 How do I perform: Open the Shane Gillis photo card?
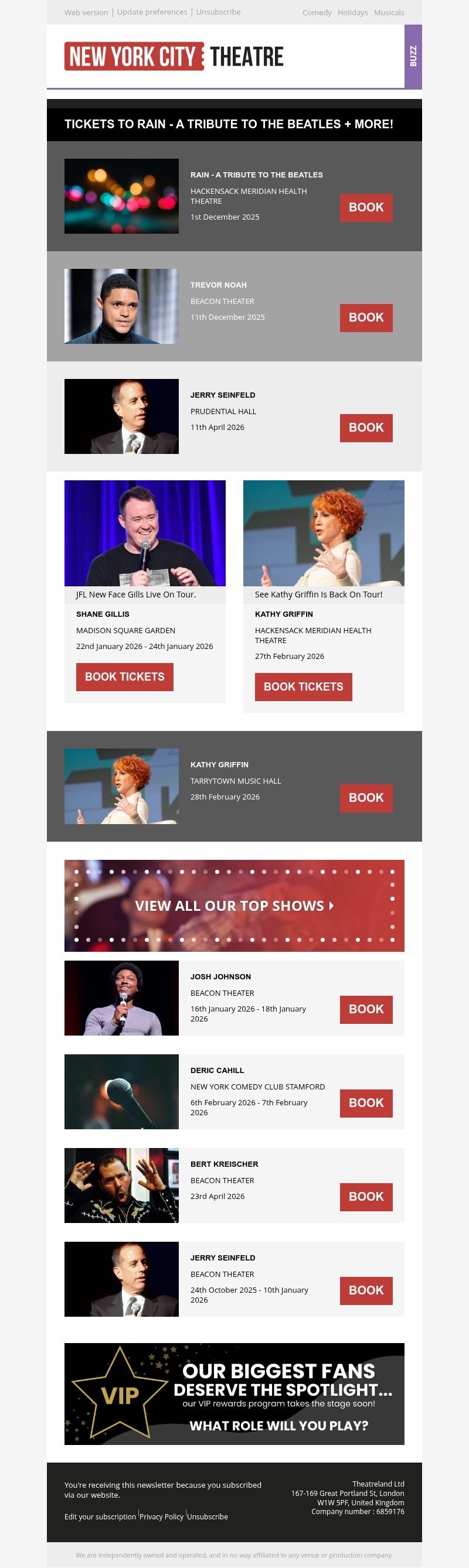[x=145, y=533]
